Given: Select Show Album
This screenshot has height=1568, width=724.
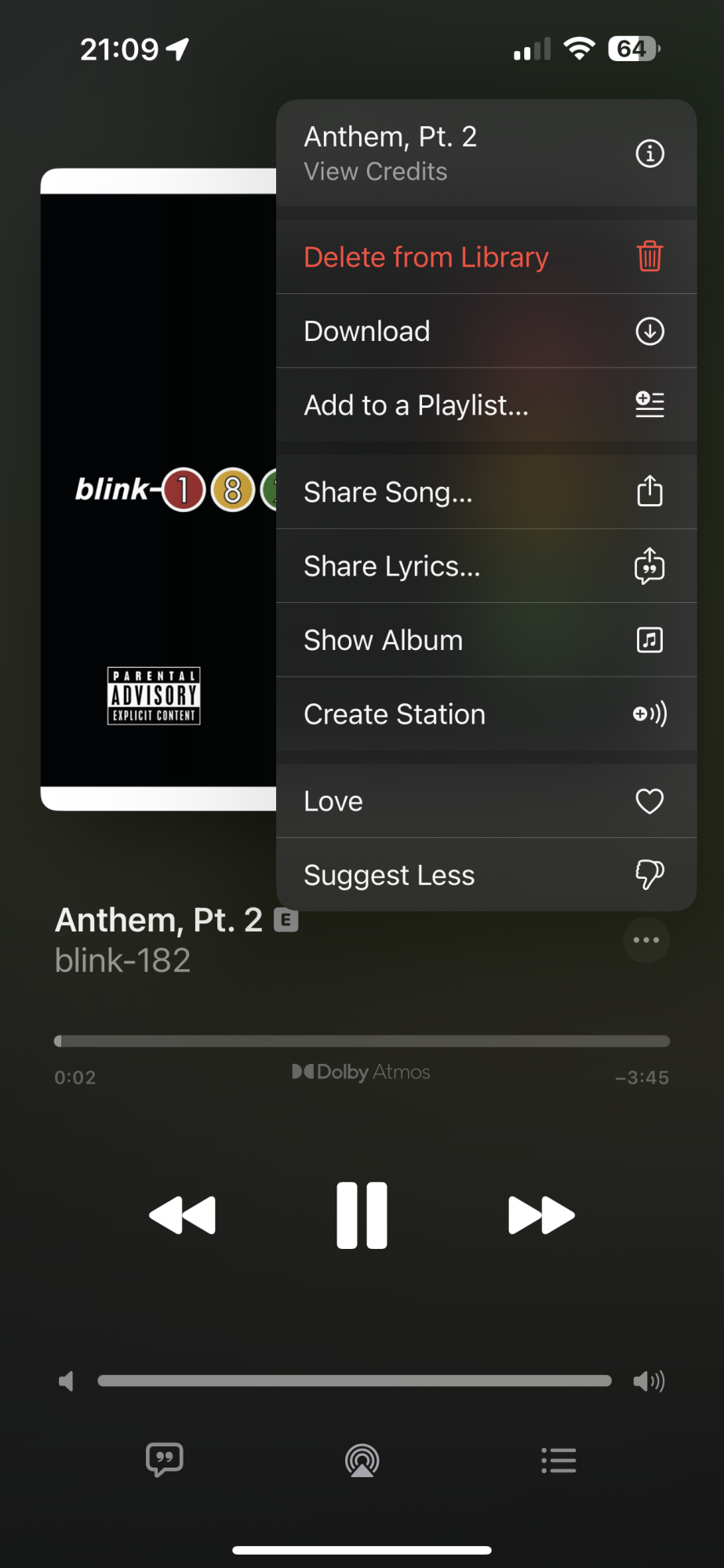Looking at the screenshot, I should (486, 640).
